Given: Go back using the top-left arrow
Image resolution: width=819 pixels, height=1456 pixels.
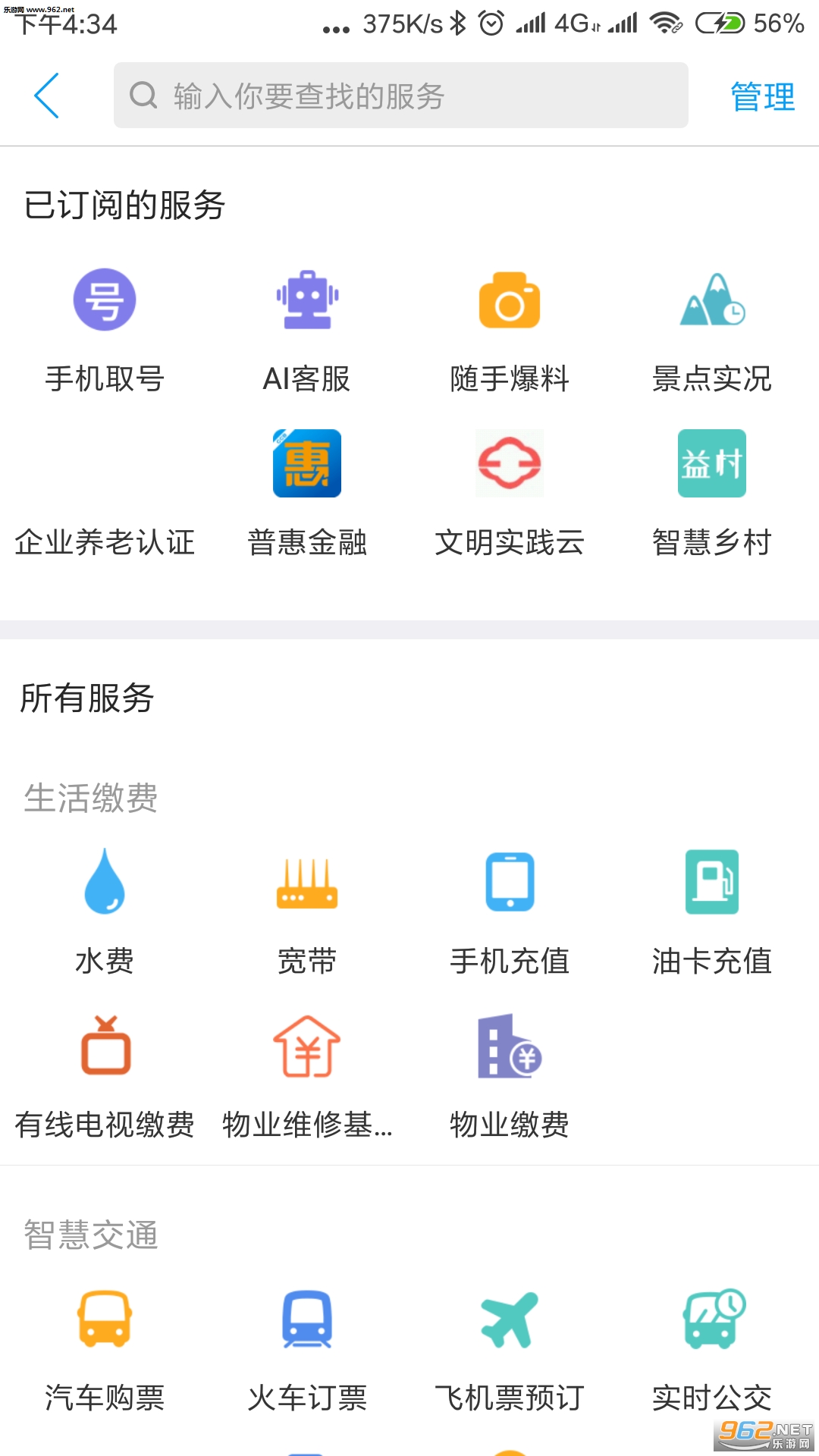Looking at the screenshot, I should (47, 96).
